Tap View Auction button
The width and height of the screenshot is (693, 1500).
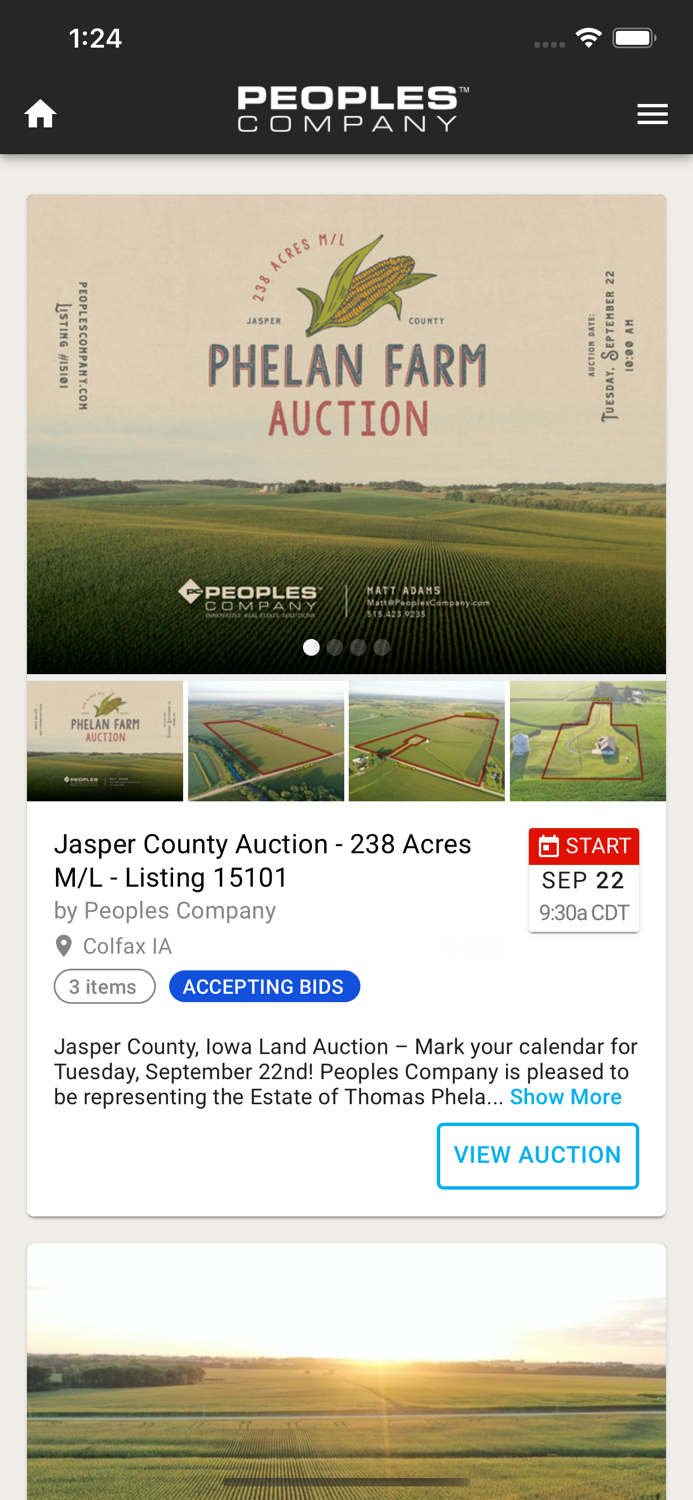(x=537, y=1155)
